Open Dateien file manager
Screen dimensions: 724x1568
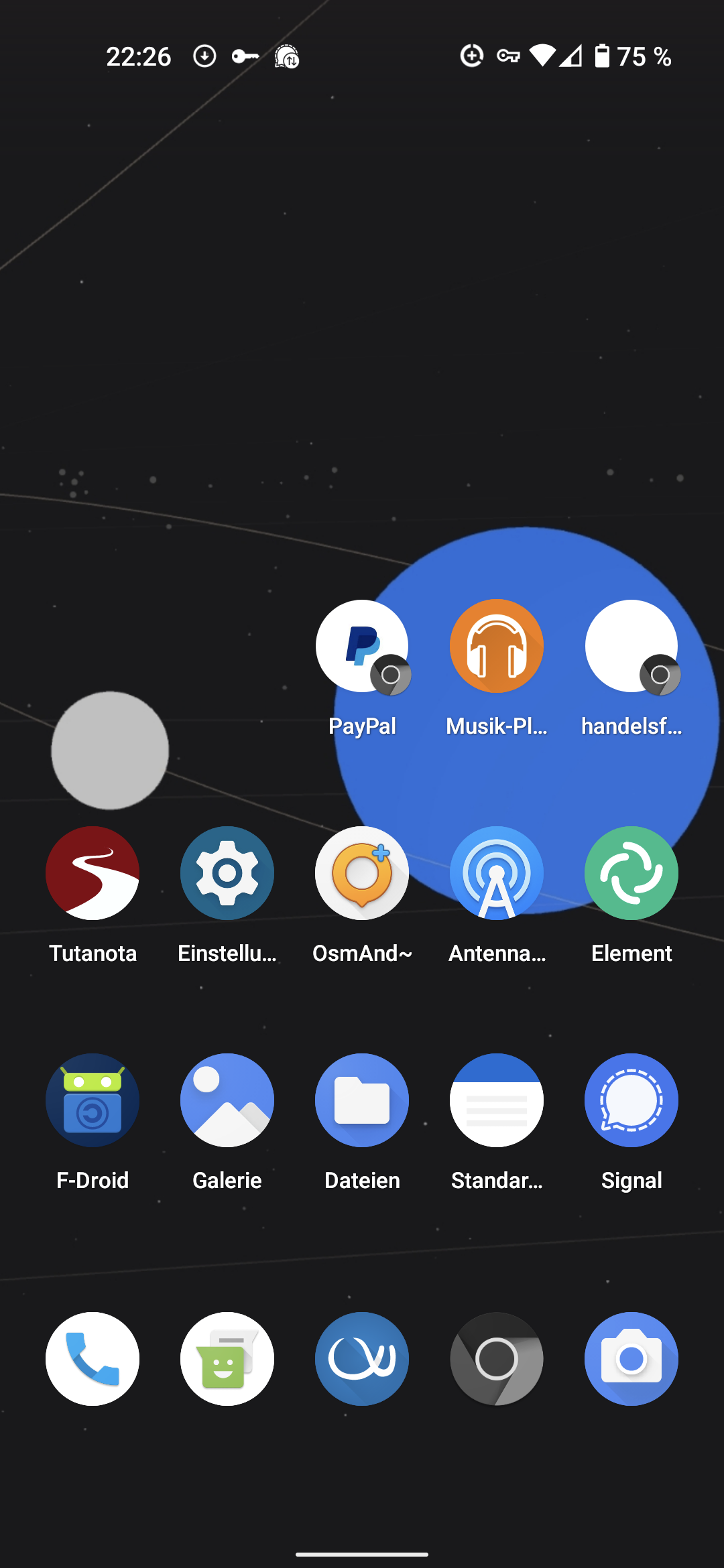pyautogui.click(x=362, y=1100)
